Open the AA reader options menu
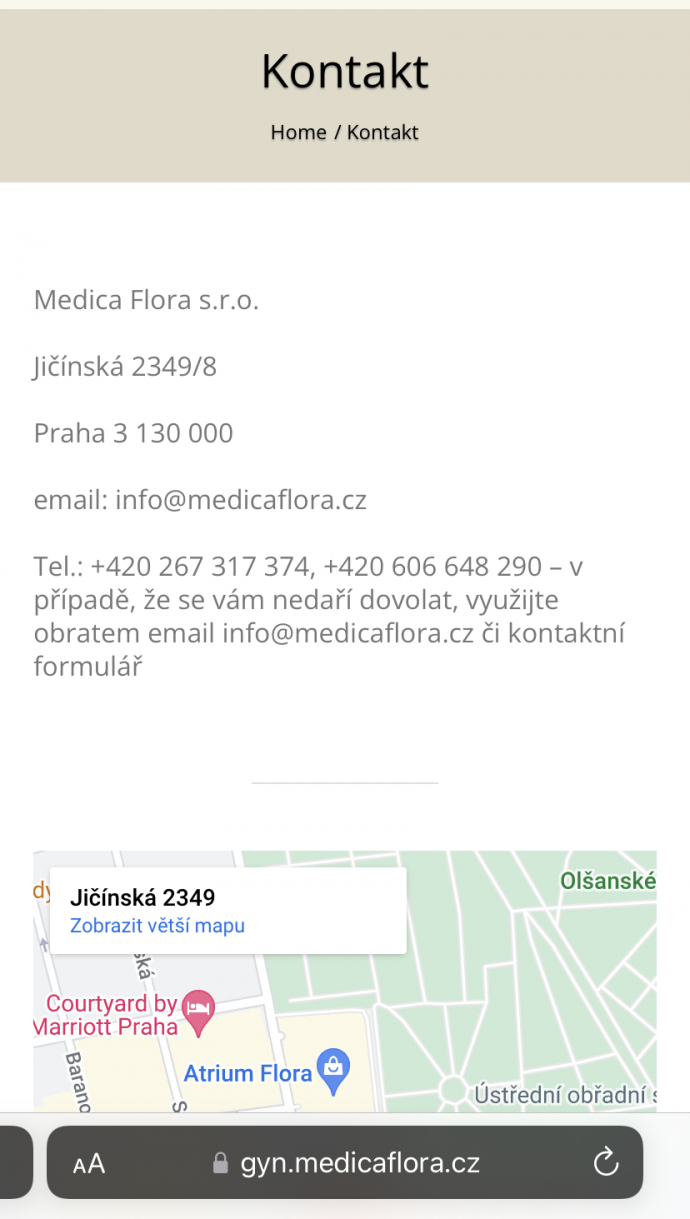Image resolution: width=690 pixels, height=1219 pixels. 89,1163
